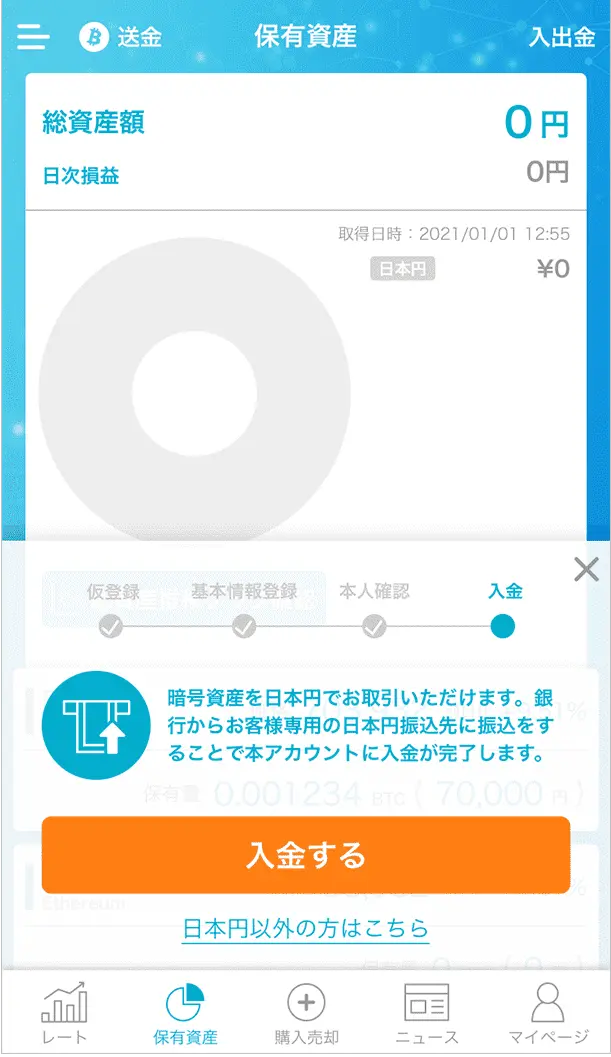Open 入出金 deposits and withdrawals

tap(562, 36)
